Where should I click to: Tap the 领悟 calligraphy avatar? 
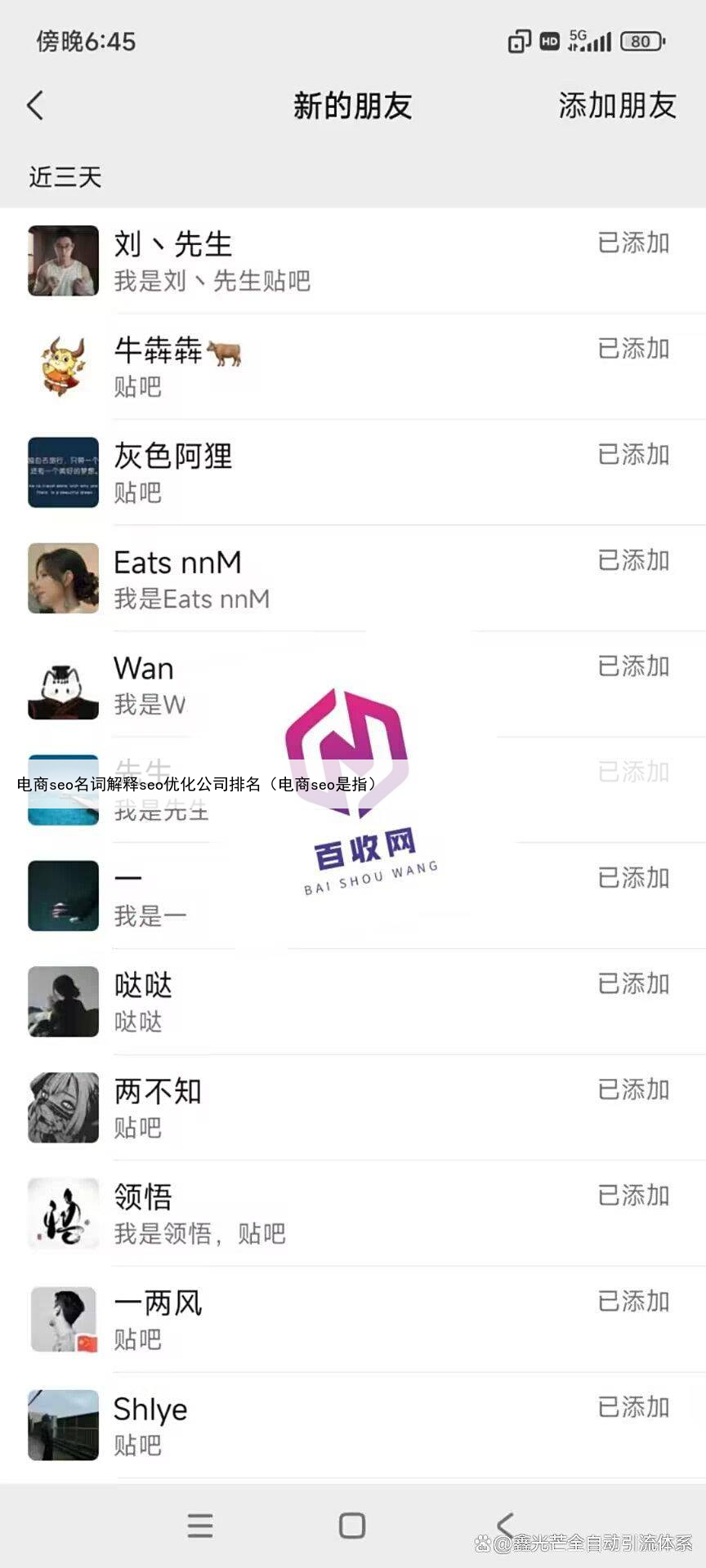[63, 1214]
